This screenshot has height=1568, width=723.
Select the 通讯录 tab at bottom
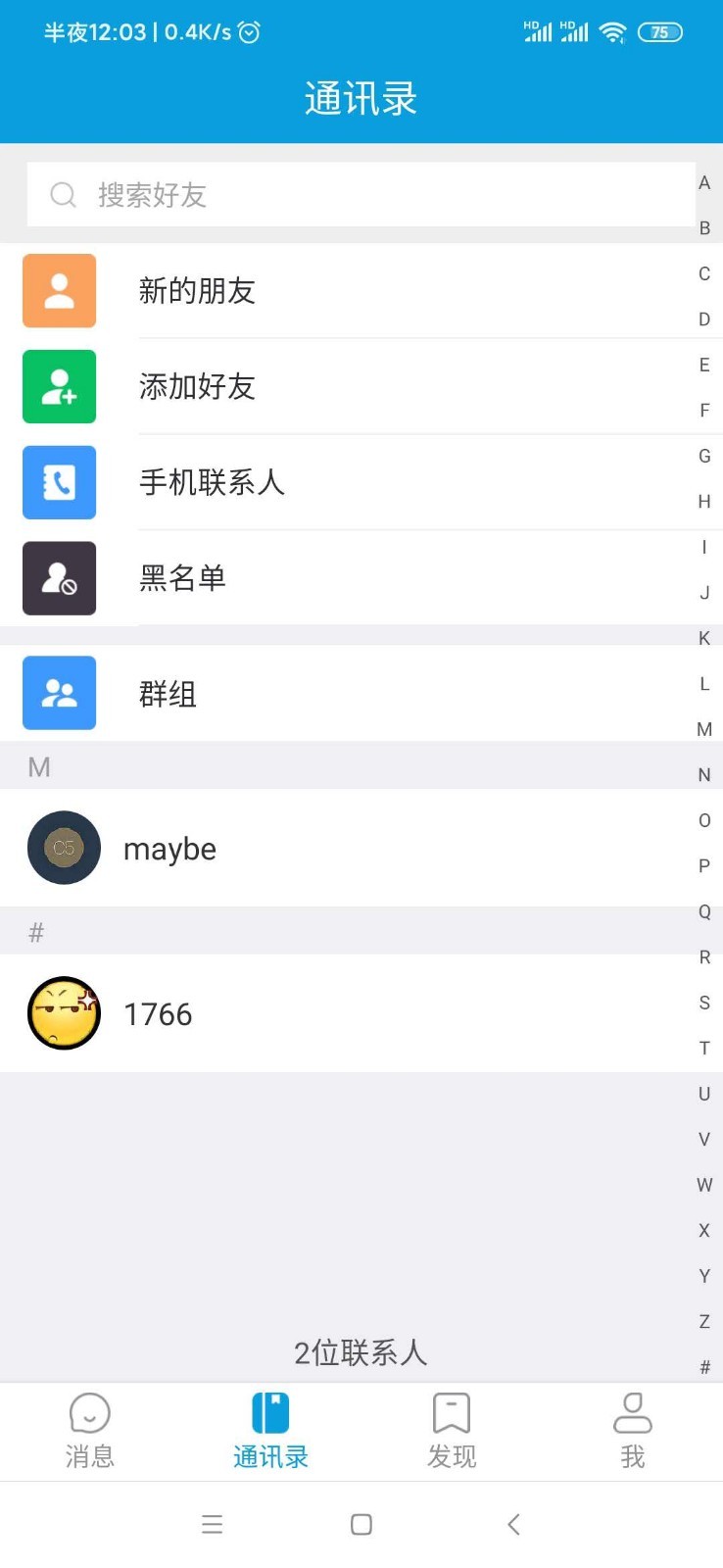coord(270,1431)
